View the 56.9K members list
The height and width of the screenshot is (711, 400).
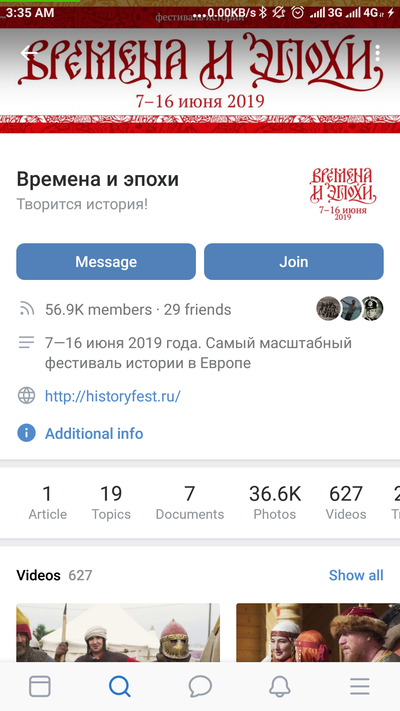(x=98, y=310)
